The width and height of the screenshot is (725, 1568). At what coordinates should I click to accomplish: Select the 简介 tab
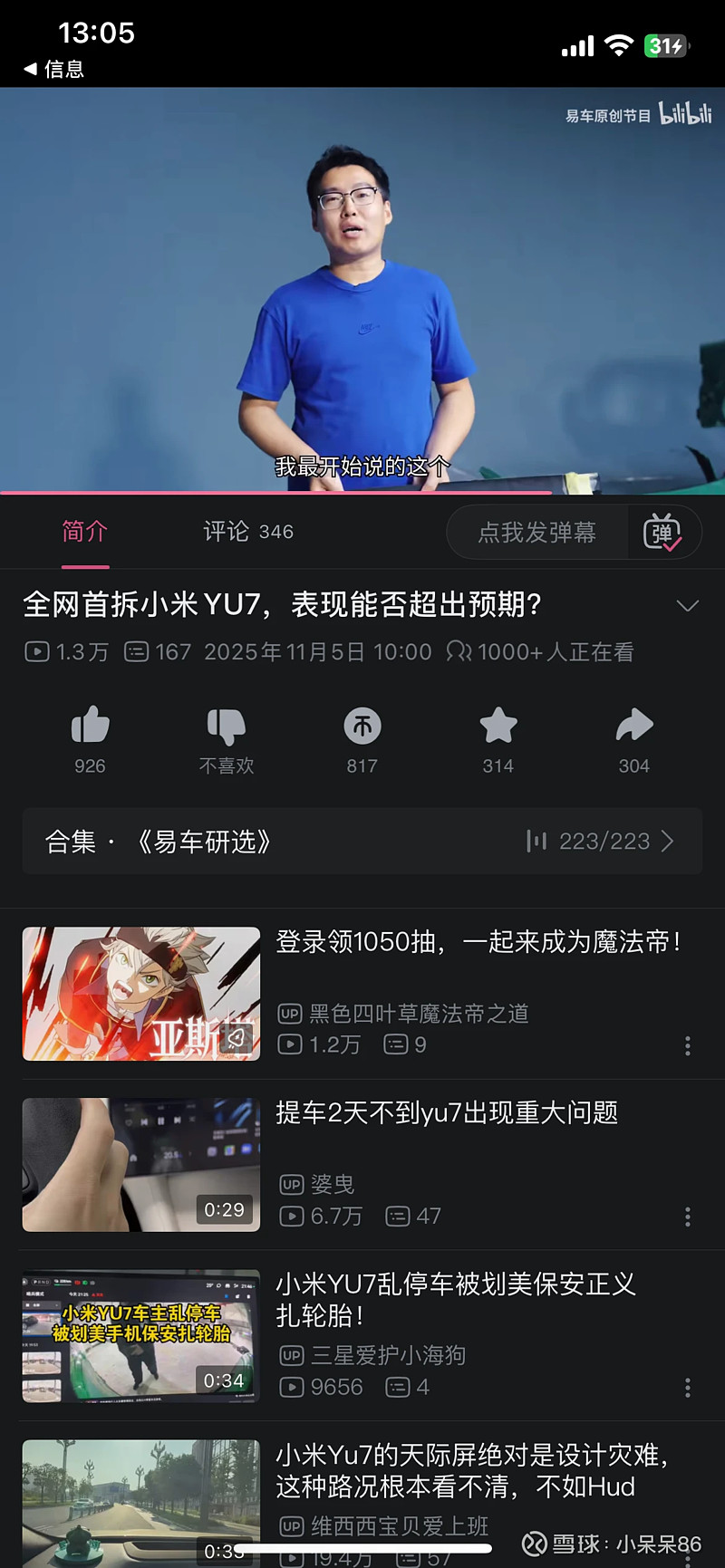(84, 532)
